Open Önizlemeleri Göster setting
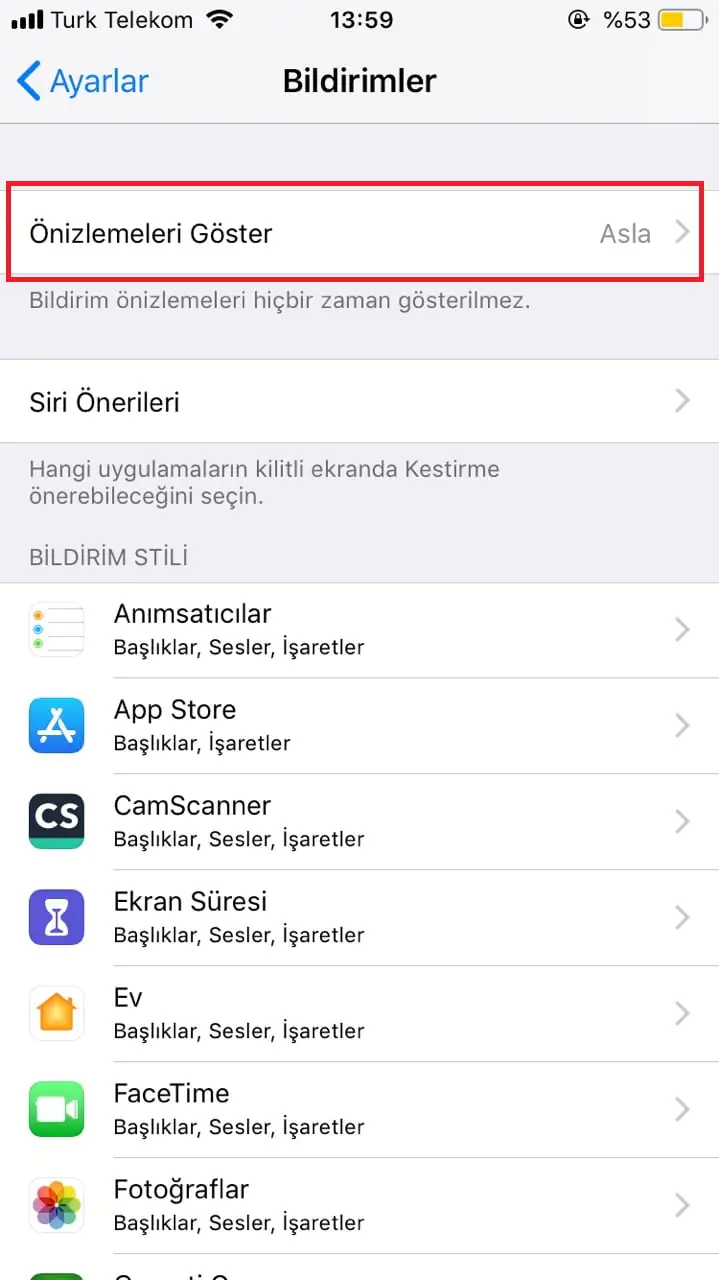The height and width of the screenshot is (1280, 719). coord(359,233)
